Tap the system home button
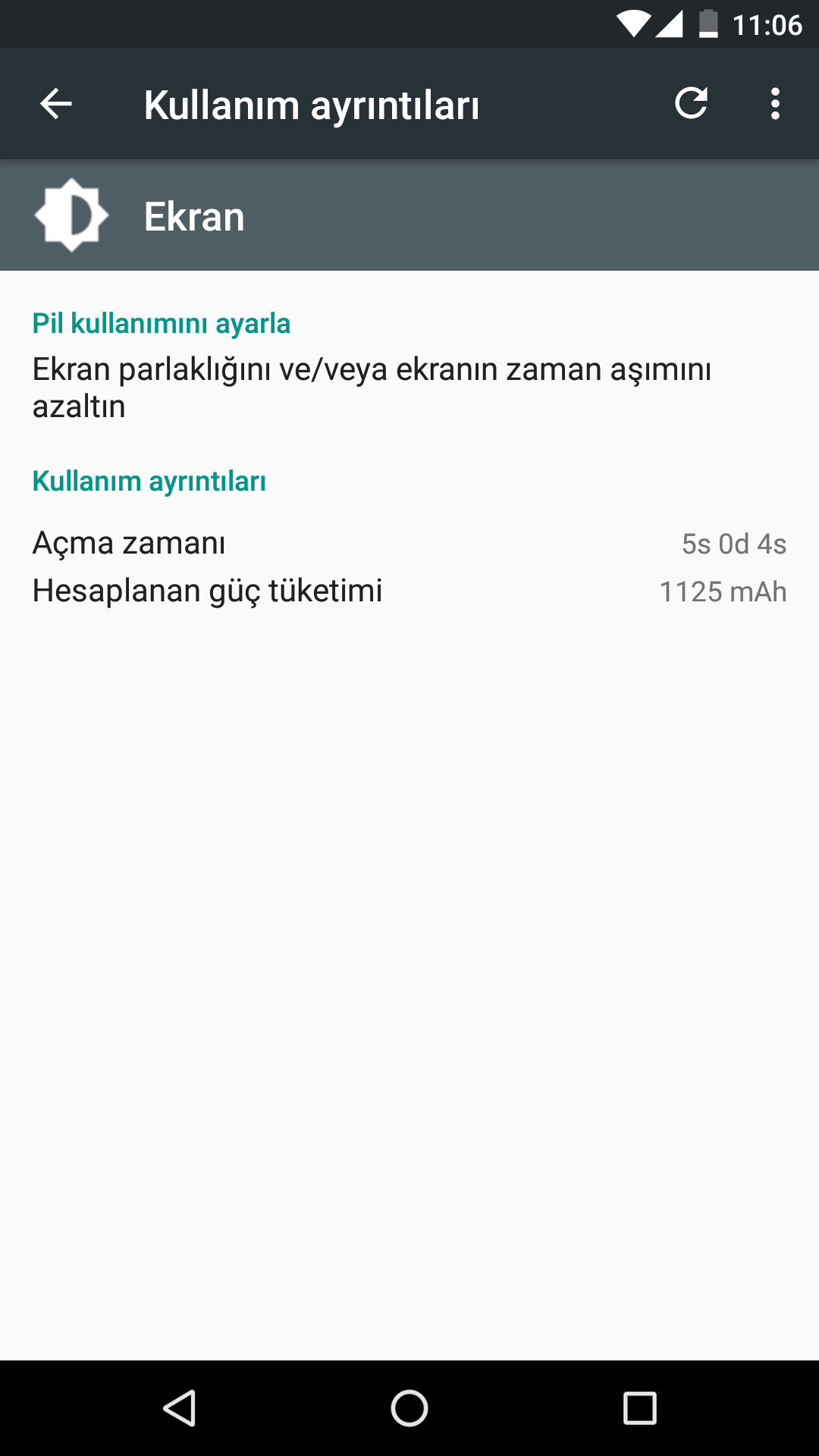 [409, 1409]
